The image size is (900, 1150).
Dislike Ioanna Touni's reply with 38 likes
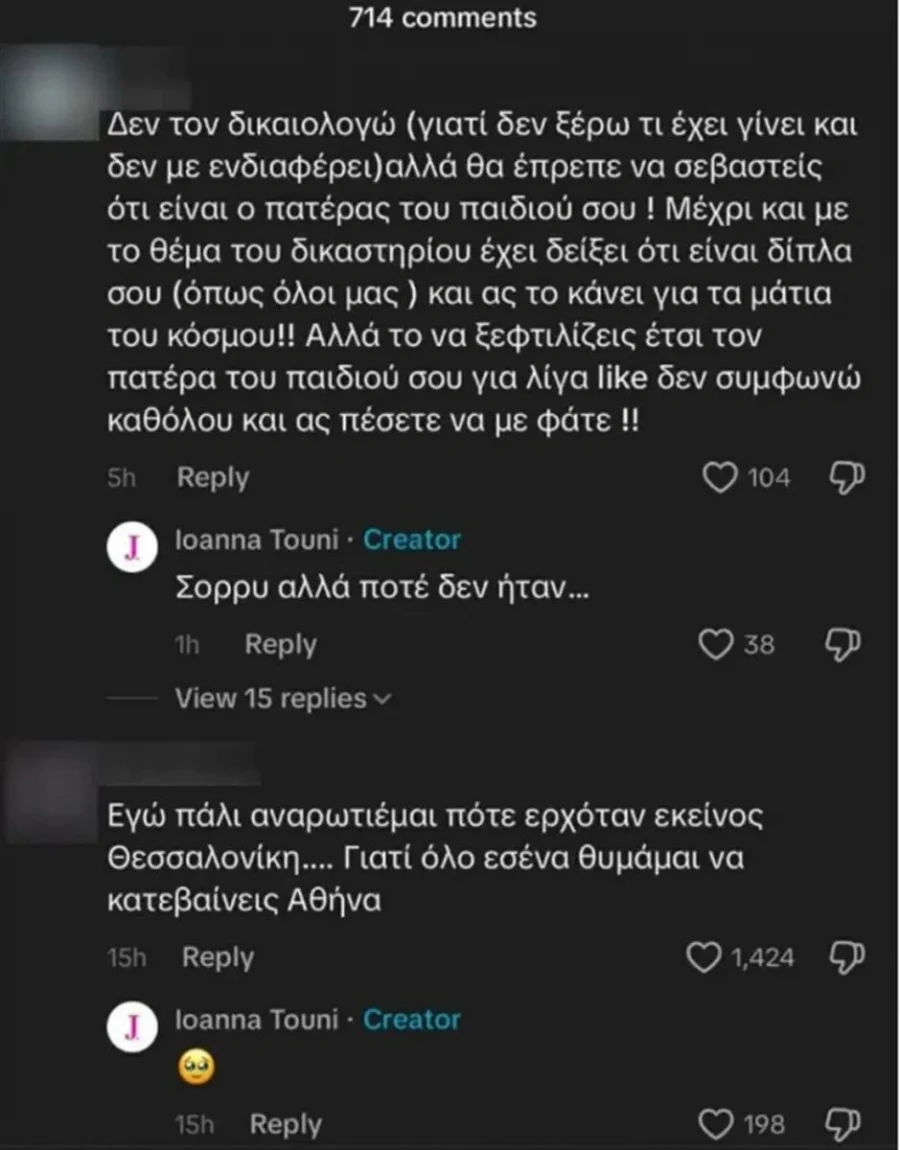tap(846, 645)
